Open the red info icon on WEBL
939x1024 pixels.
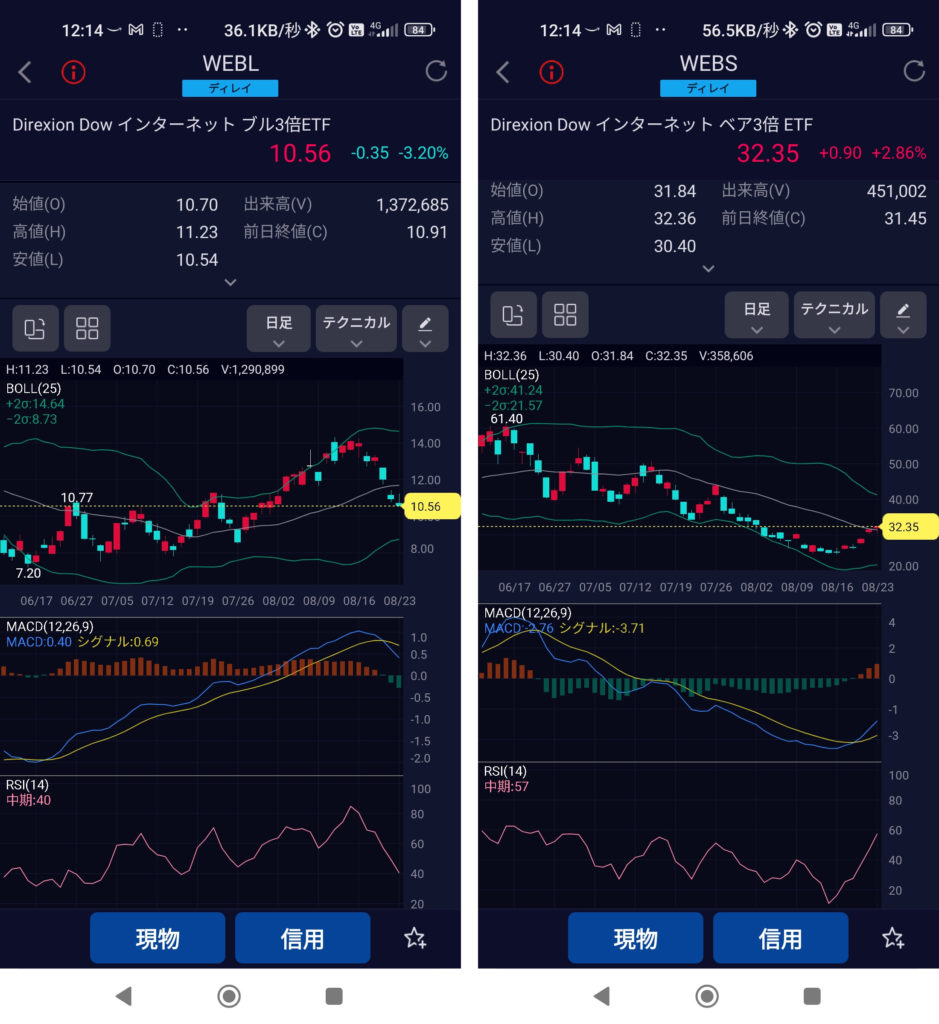pyautogui.click(x=74, y=72)
